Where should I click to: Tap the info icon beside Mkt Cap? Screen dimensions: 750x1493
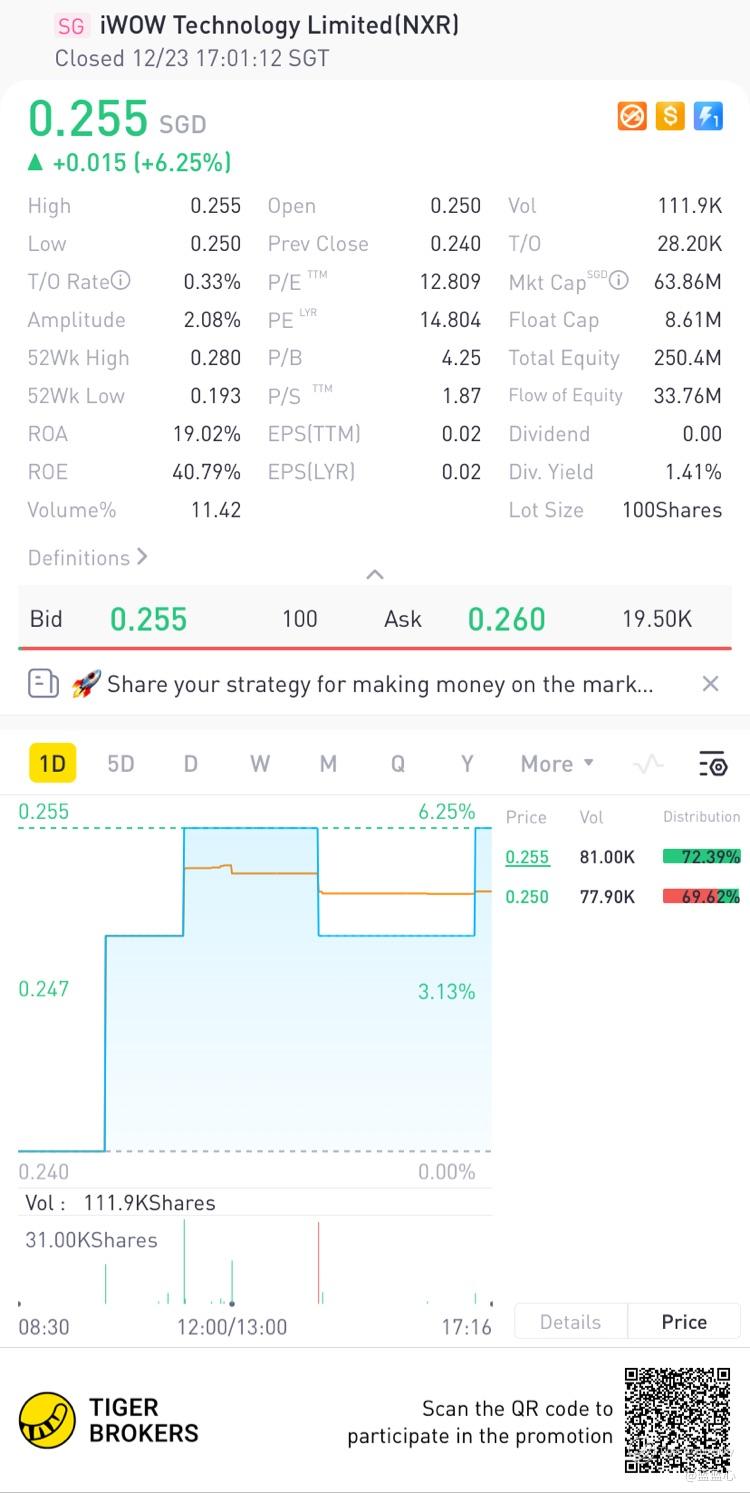coord(619,281)
